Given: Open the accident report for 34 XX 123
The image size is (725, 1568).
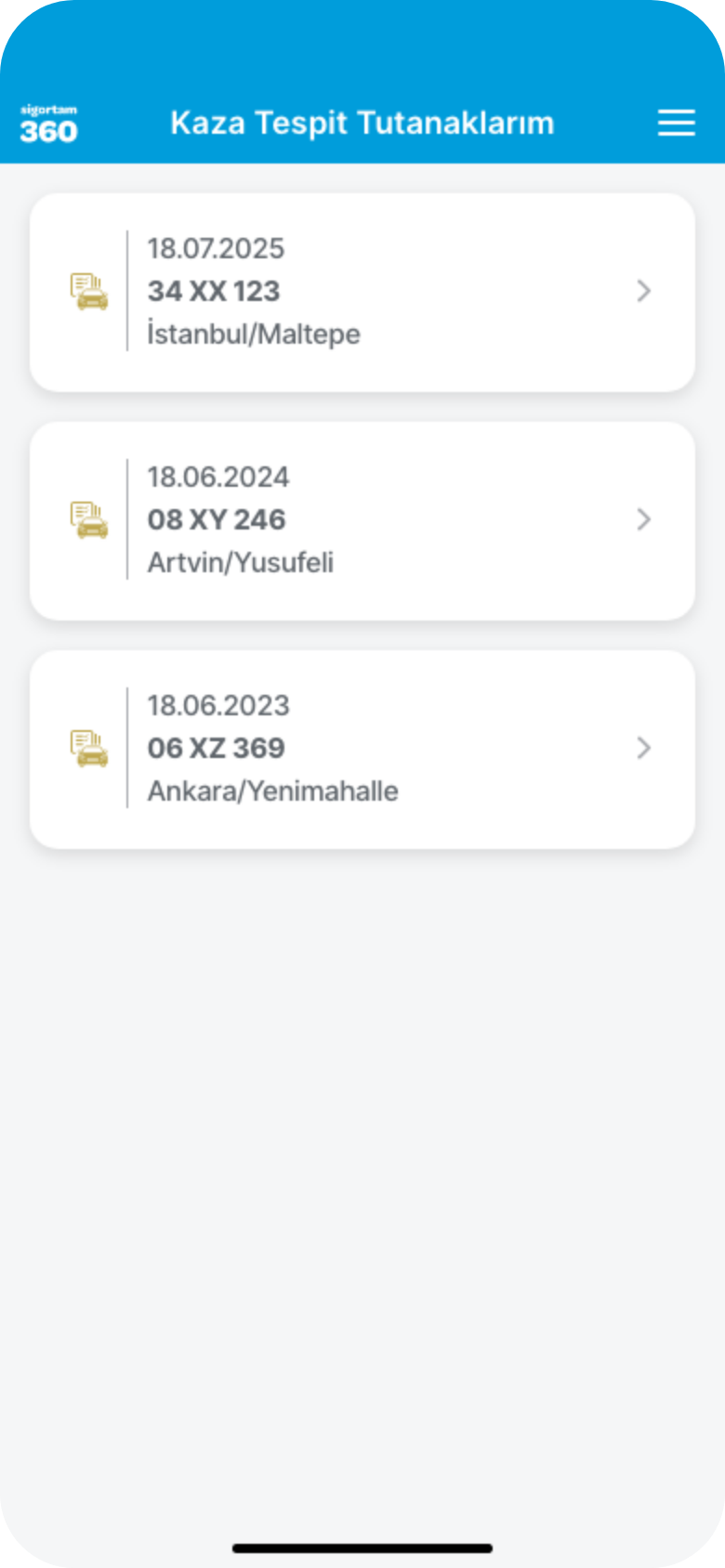Looking at the screenshot, I should (362, 292).
